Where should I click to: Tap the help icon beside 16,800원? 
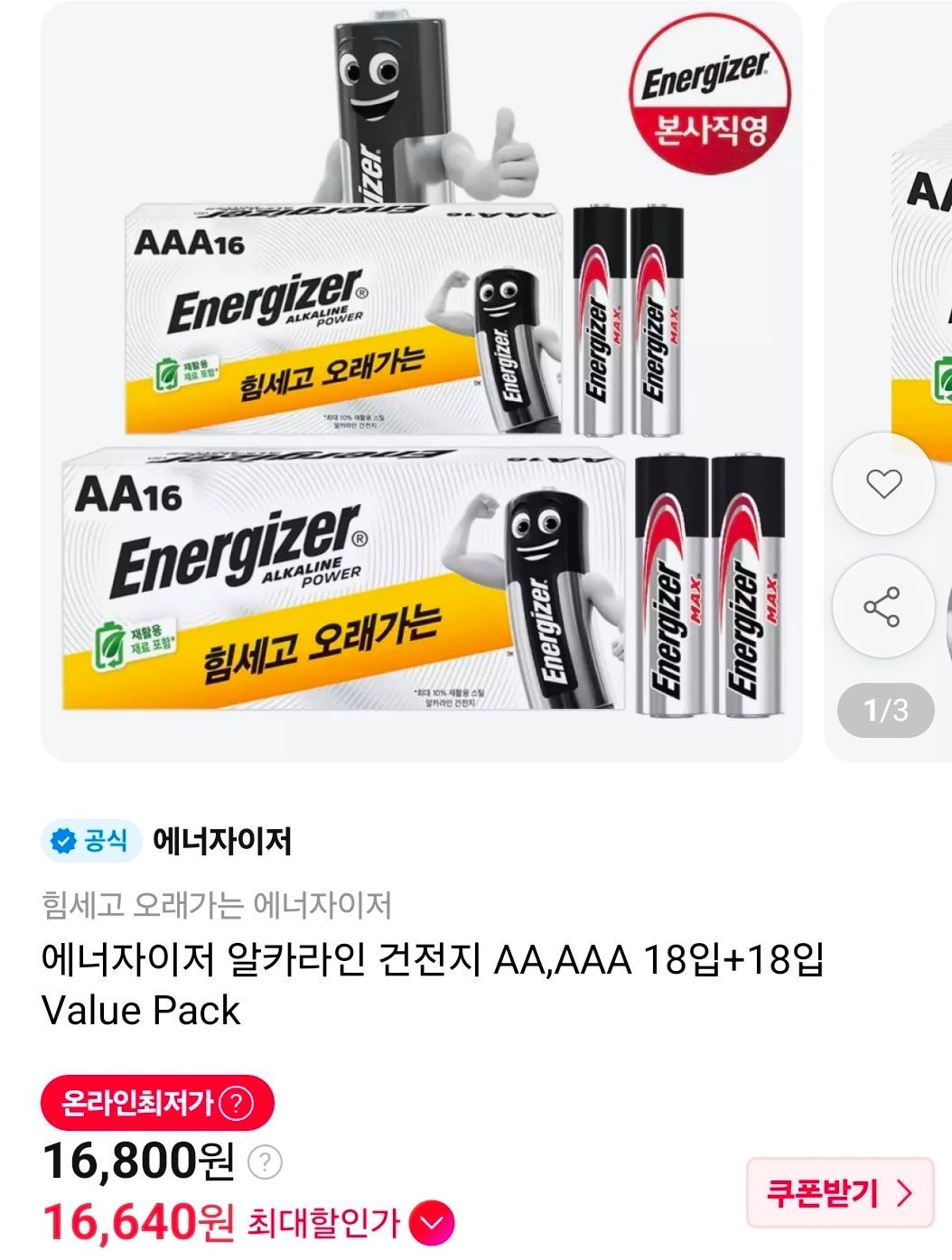click(x=265, y=1162)
